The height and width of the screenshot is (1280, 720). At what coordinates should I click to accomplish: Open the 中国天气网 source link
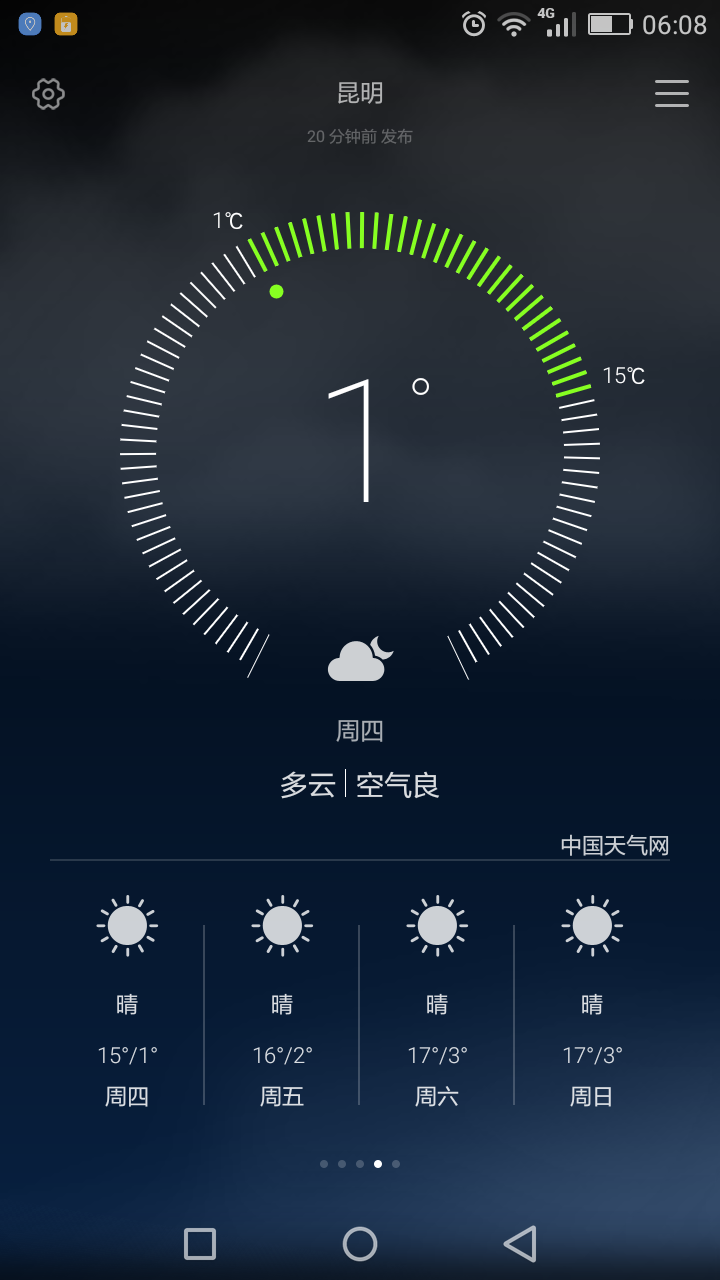coord(614,845)
